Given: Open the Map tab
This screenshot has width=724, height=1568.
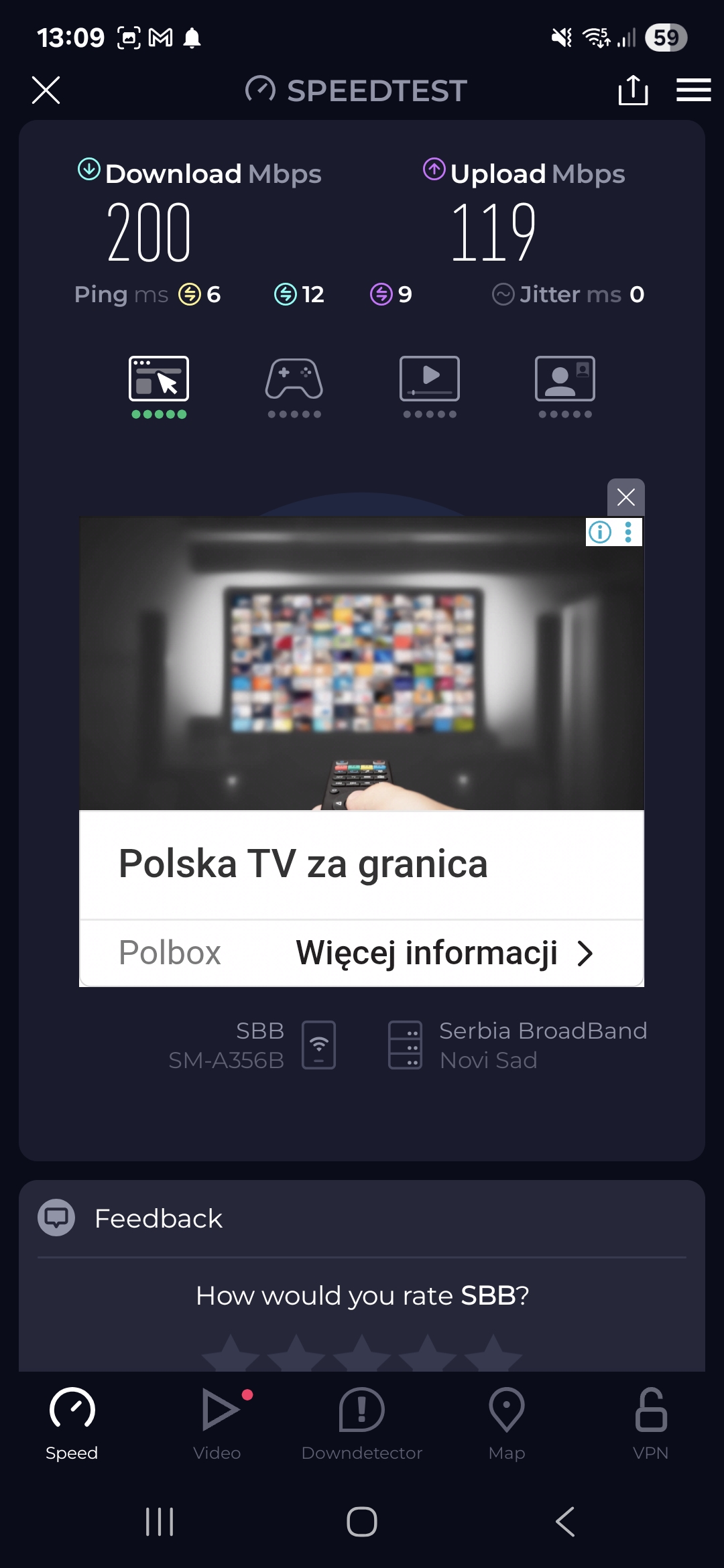Looking at the screenshot, I should (507, 1423).
